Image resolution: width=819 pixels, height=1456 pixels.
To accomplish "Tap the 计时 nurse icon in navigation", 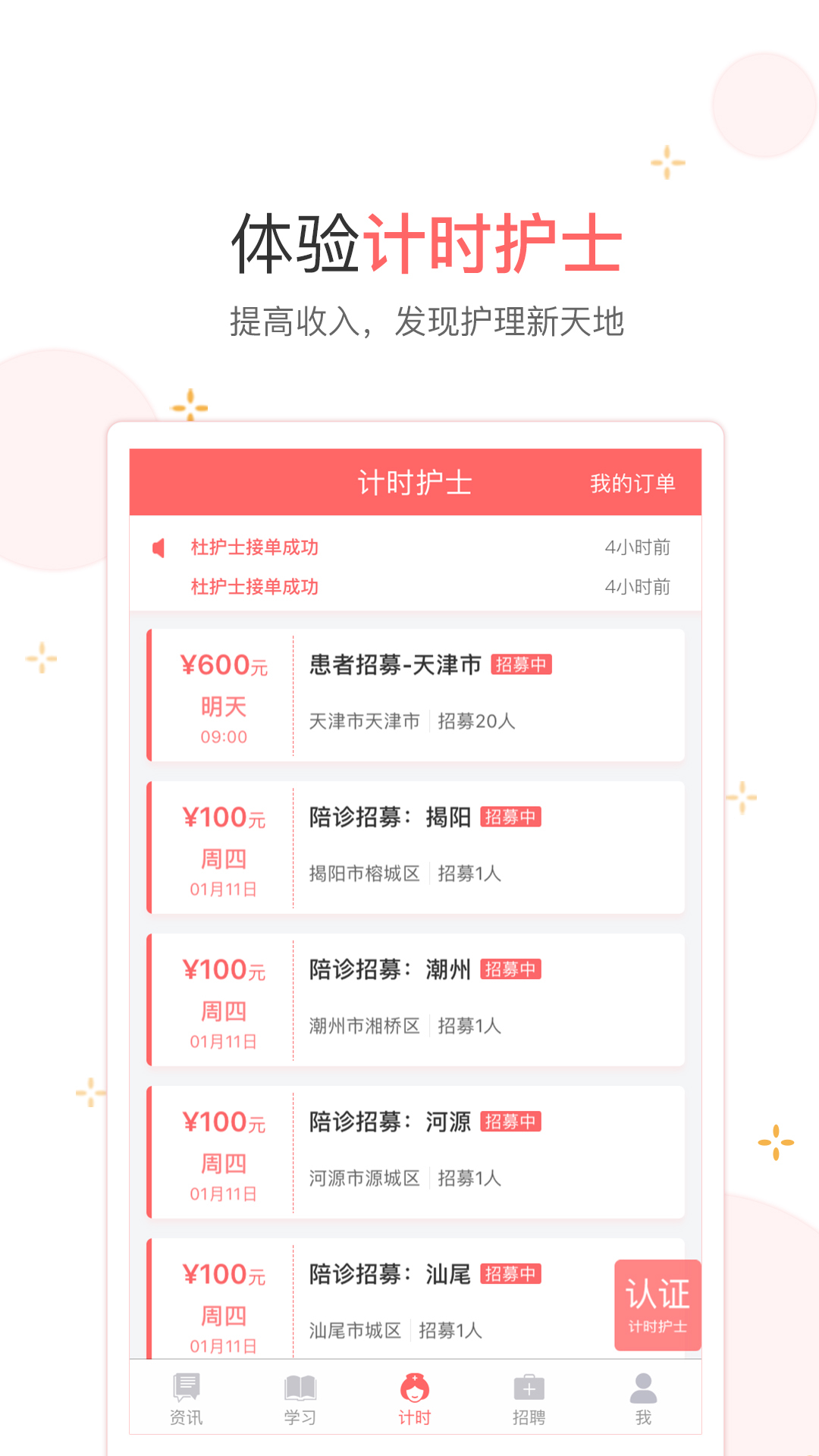I will [414, 1389].
